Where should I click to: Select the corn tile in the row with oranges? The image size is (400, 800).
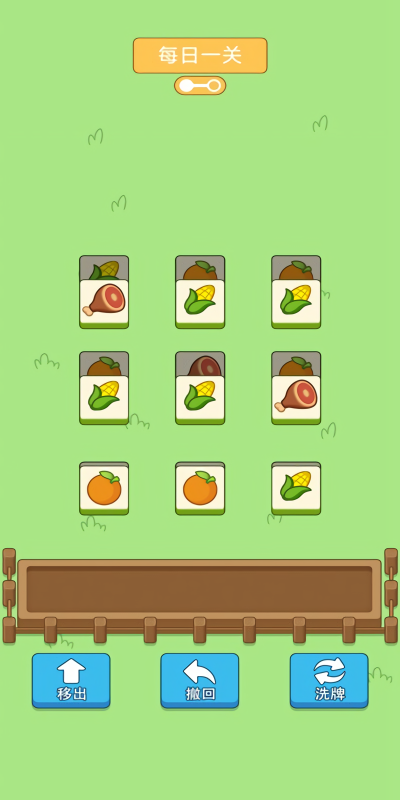coord(296,489)
